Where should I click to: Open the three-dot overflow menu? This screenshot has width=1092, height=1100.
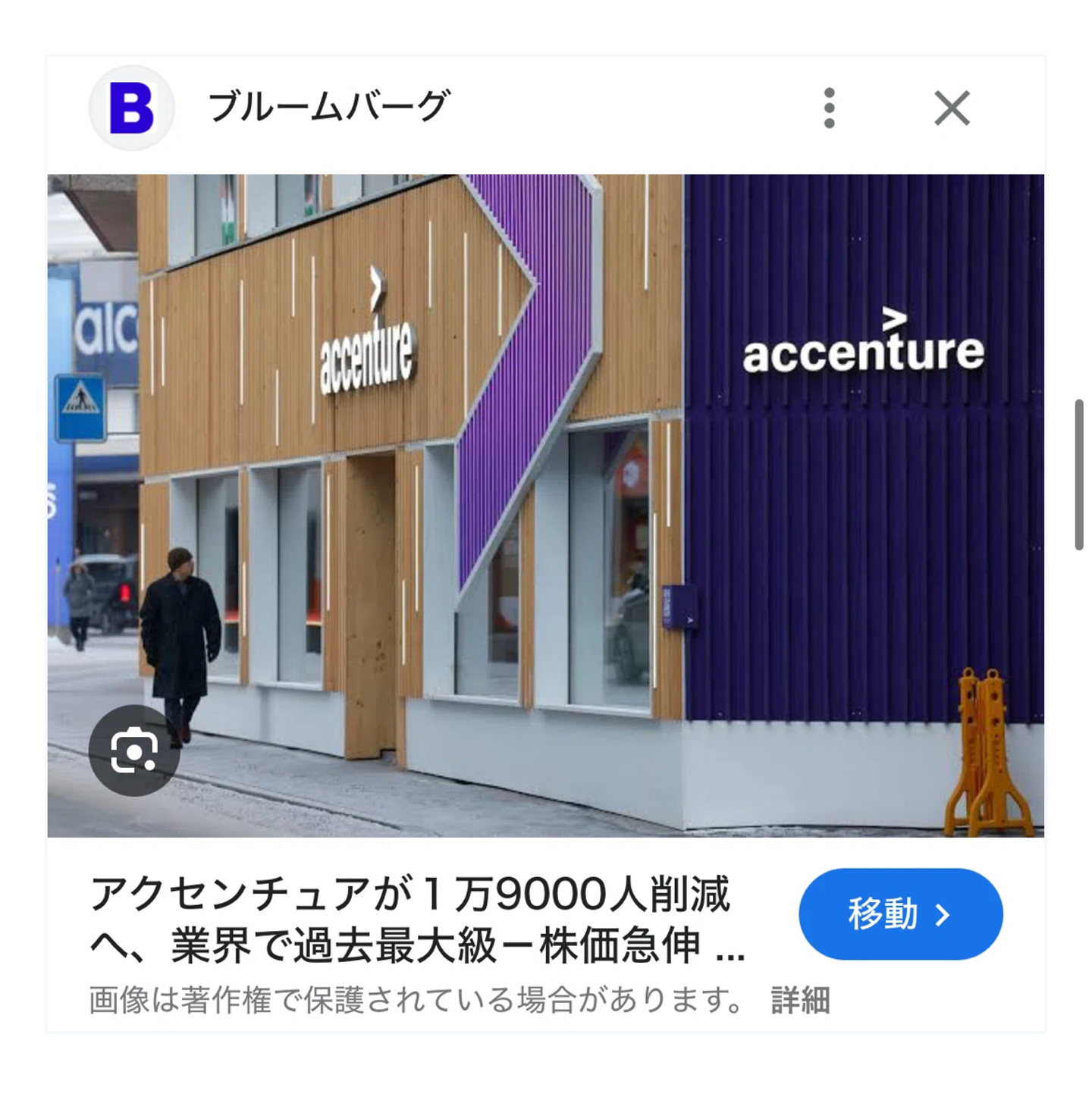click(829, 108)
